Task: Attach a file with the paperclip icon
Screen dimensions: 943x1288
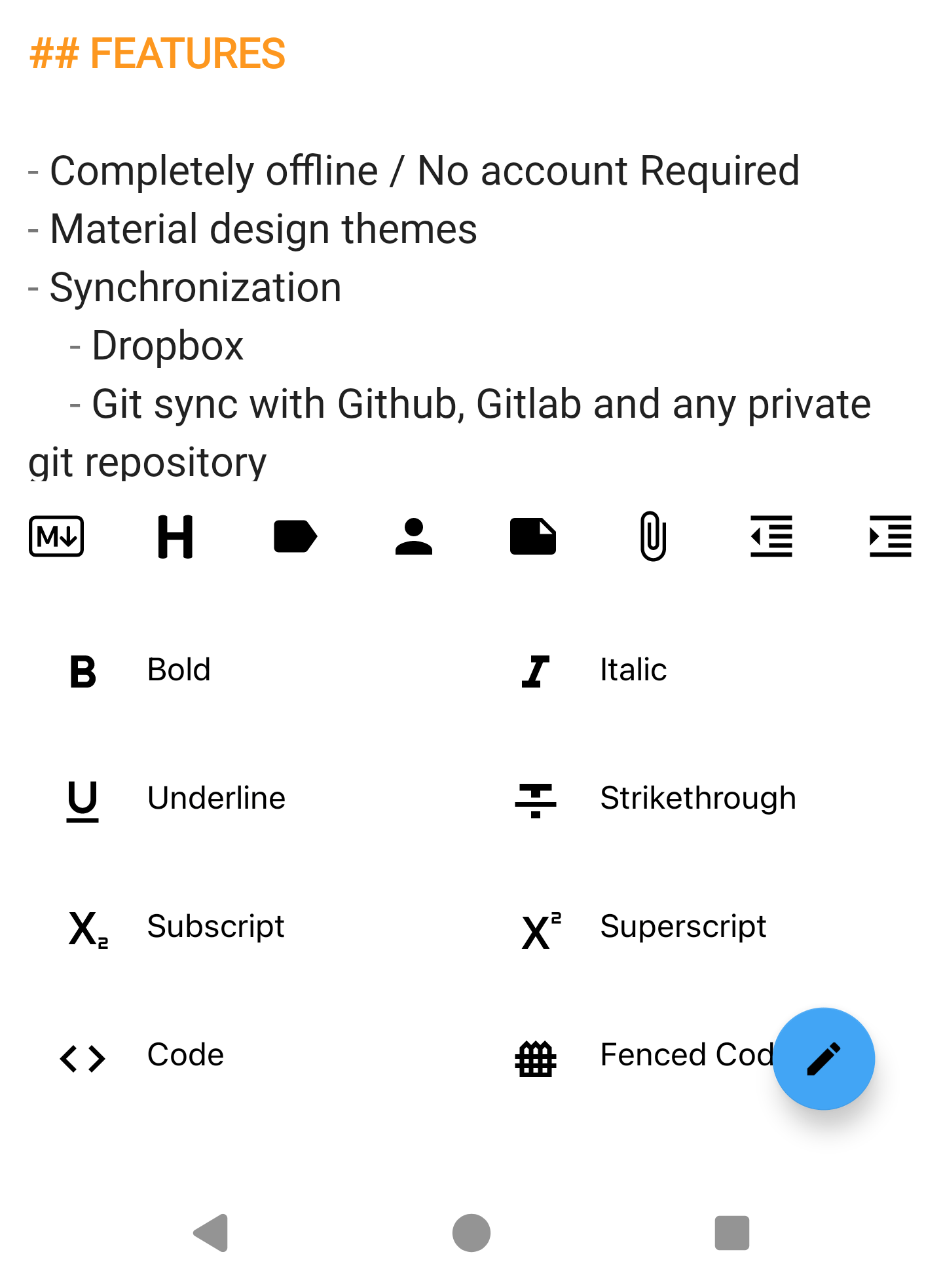Action: pos(652,536)
